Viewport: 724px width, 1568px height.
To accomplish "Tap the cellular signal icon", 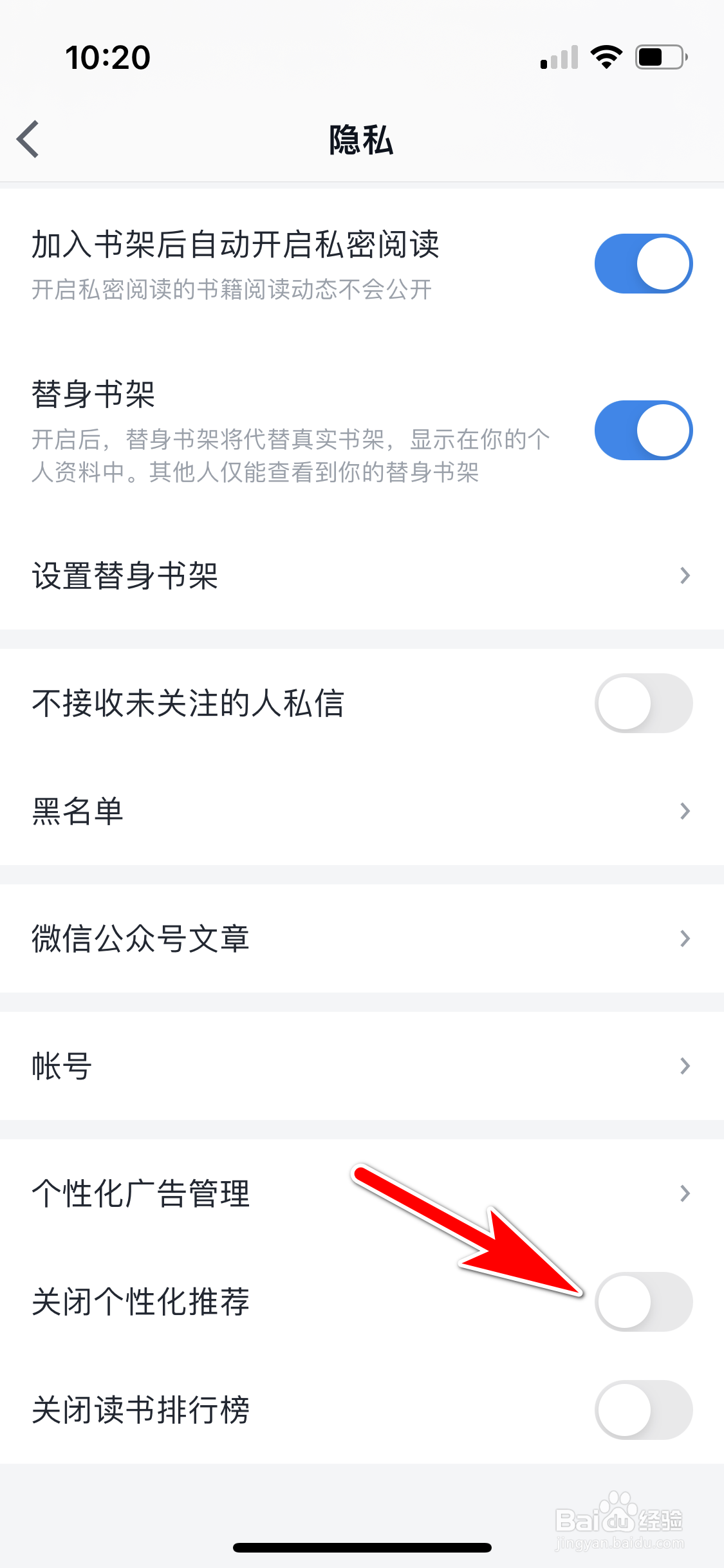I will [557, 58].
